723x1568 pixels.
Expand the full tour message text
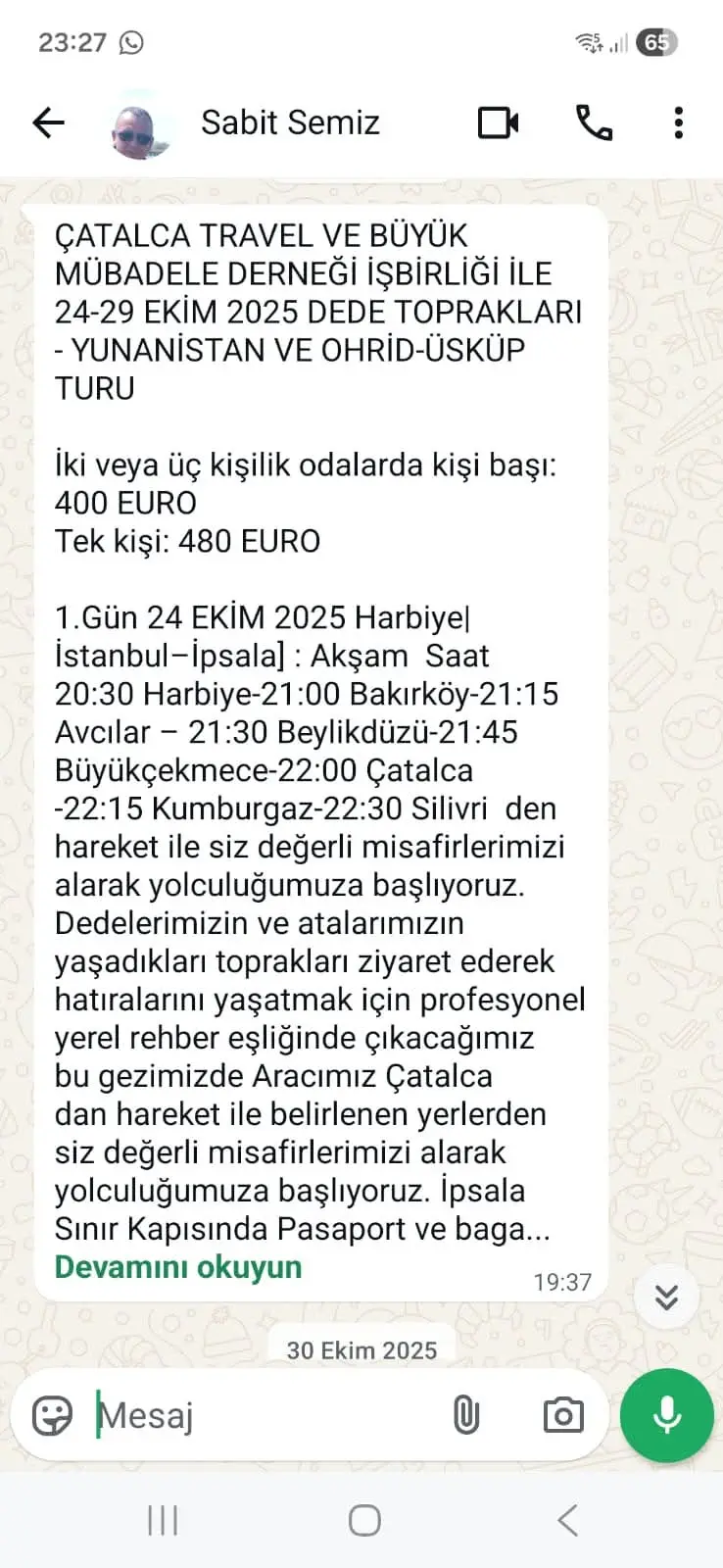(179, 1266)
